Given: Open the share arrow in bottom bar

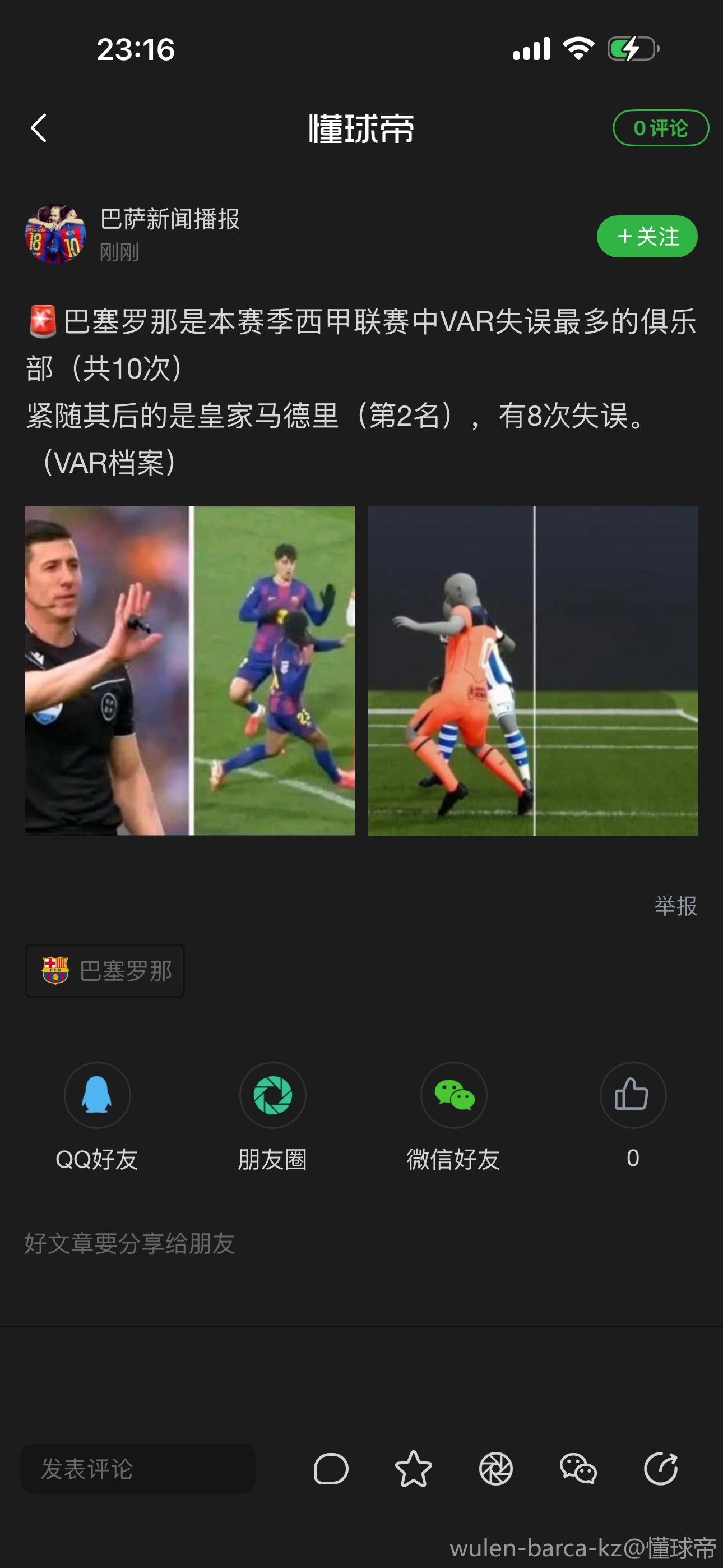Looking at the screenshot, I should pyautogui.click(x=661, y=1469).
